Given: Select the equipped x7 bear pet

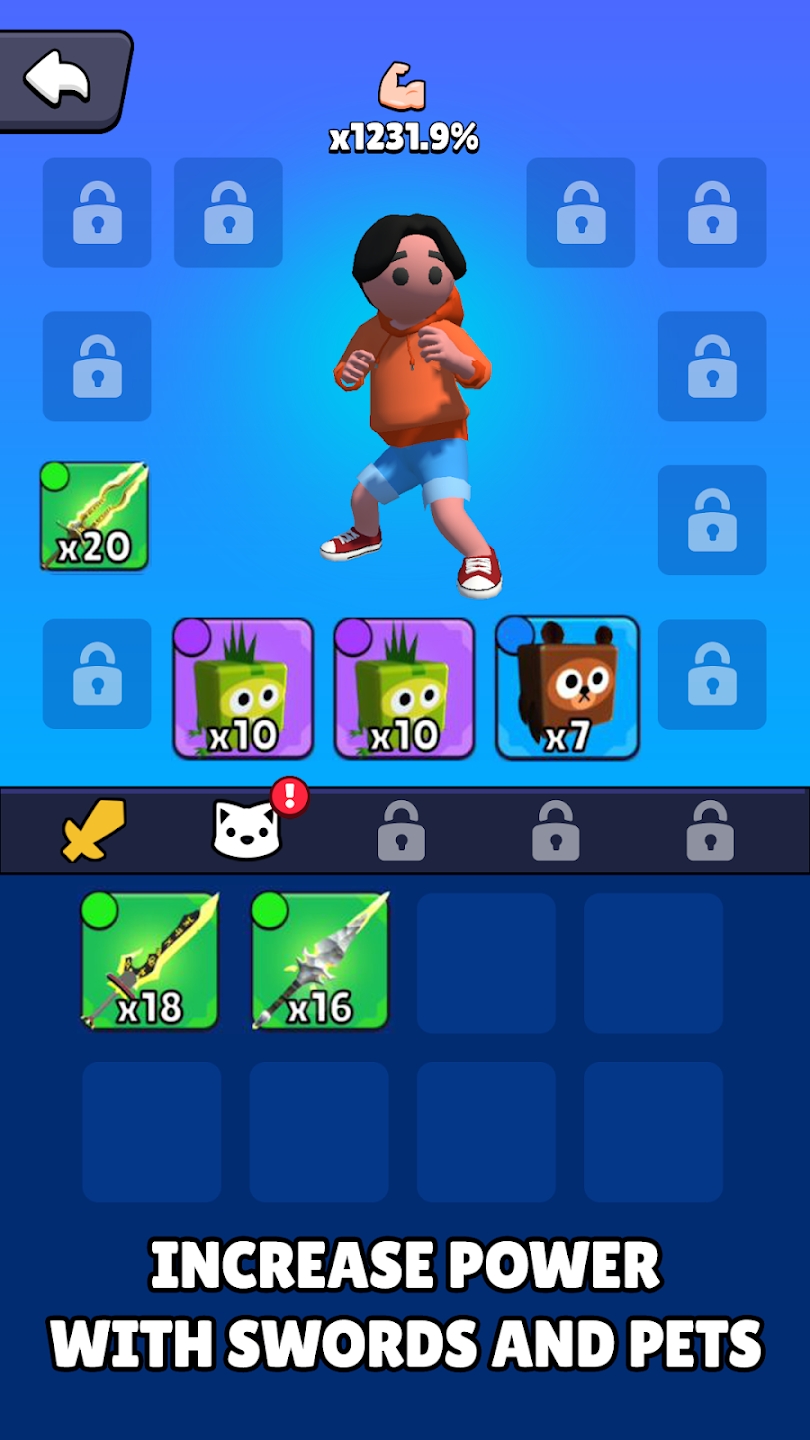Looking at the screenshot, I should [x=567, y=688].
